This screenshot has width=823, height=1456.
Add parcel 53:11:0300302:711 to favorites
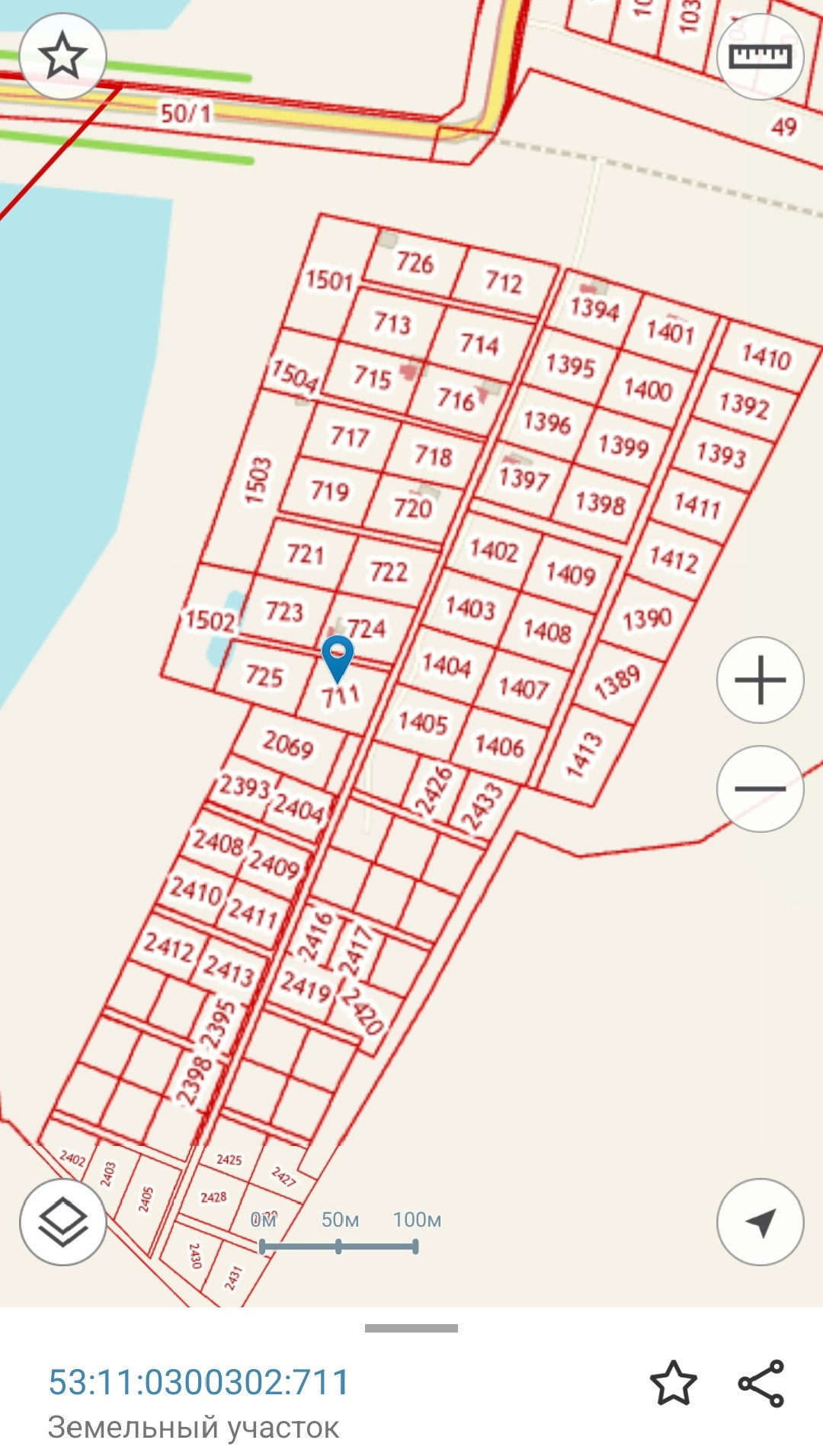point(673,1383)
